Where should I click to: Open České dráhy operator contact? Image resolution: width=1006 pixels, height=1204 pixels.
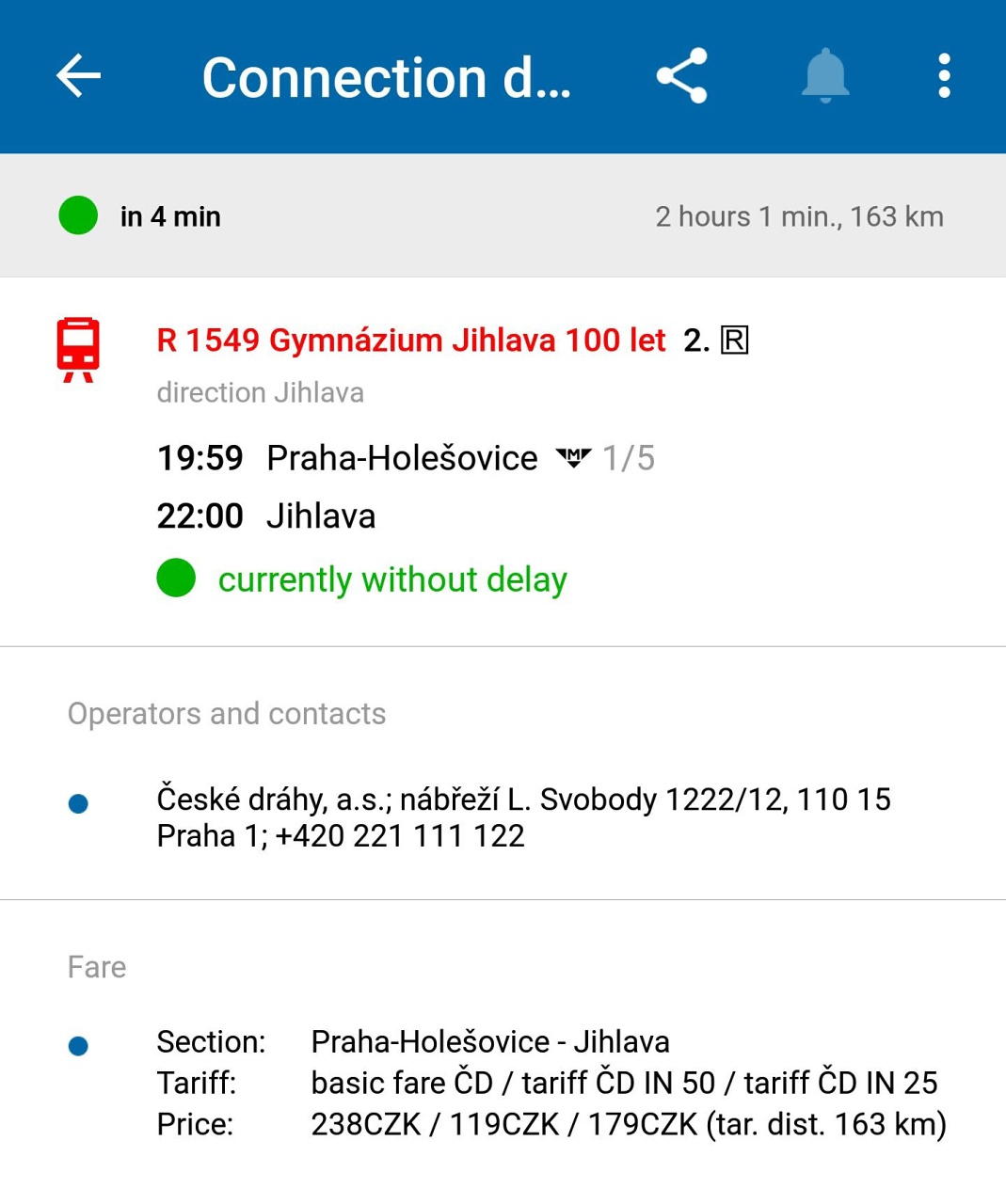point(523,817)
